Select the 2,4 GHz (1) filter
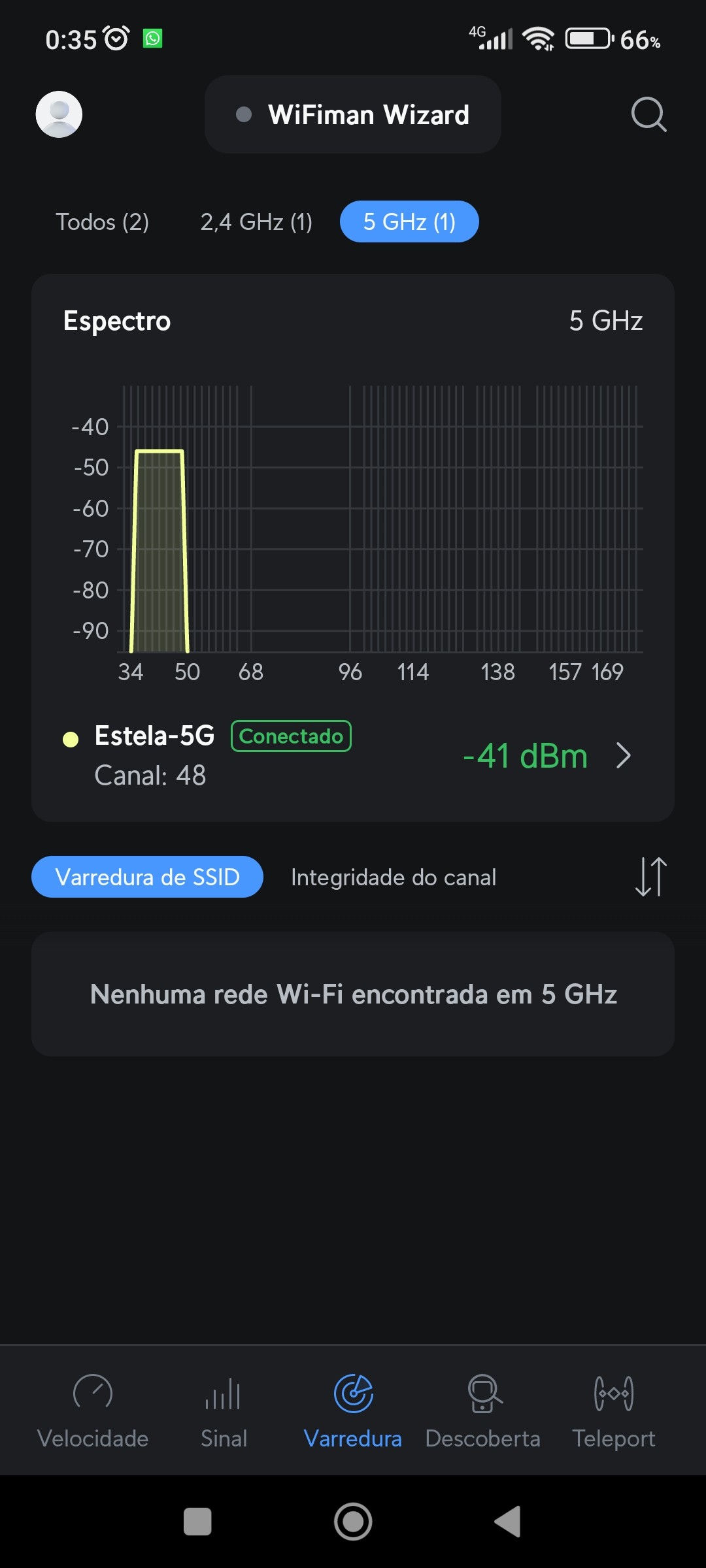 (256, 222)
